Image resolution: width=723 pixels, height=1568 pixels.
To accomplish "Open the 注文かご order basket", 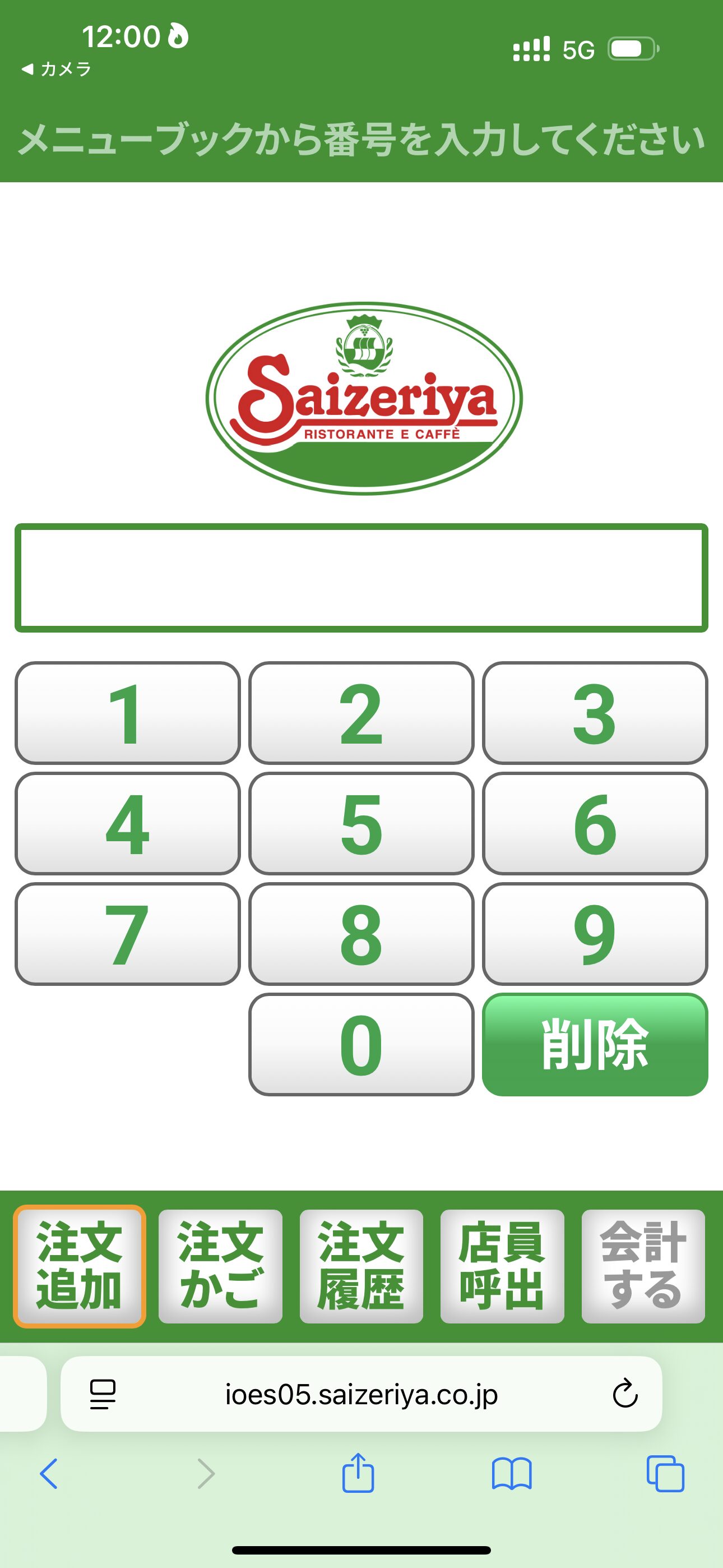I will tap(220, 1266).
